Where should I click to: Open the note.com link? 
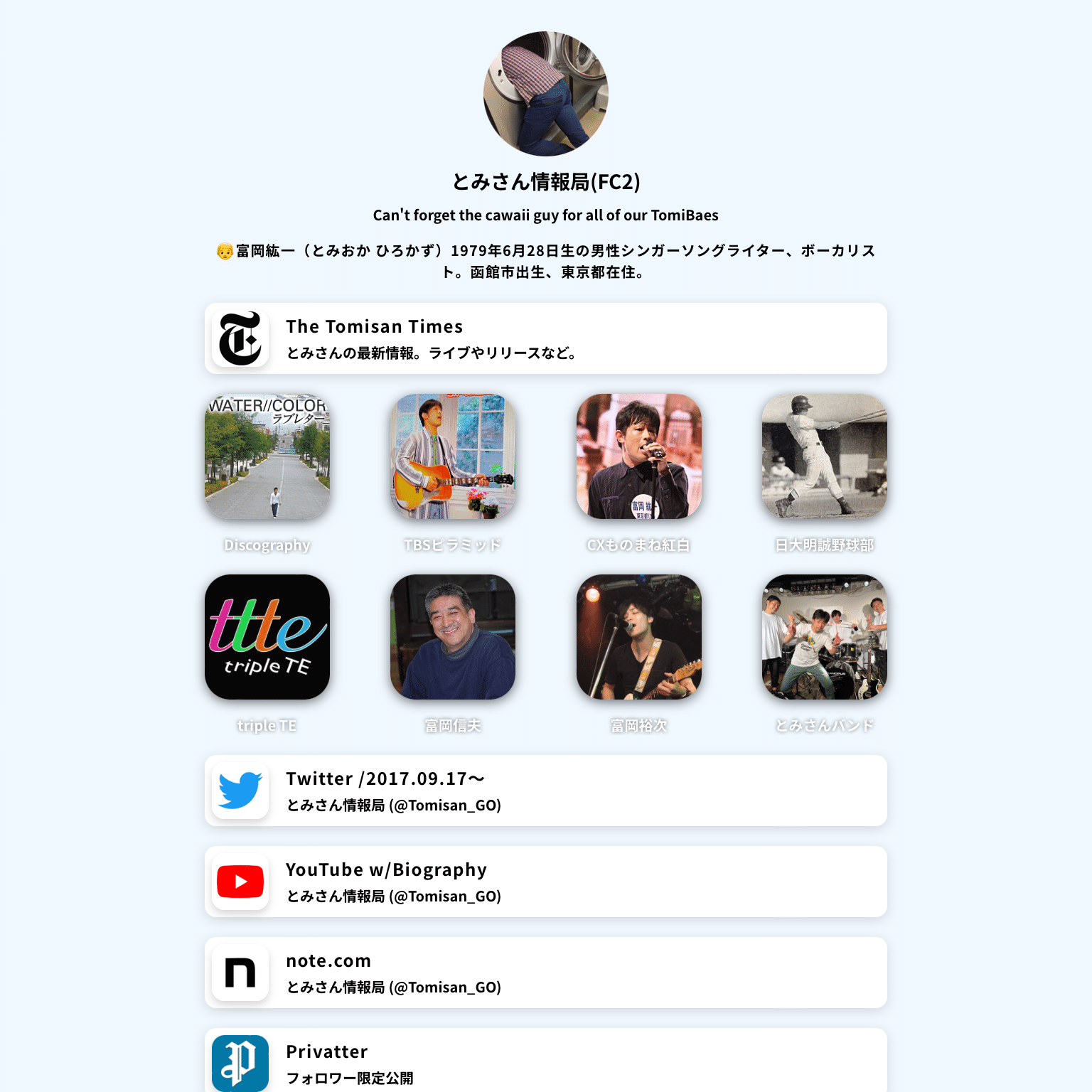pos(545,973)
